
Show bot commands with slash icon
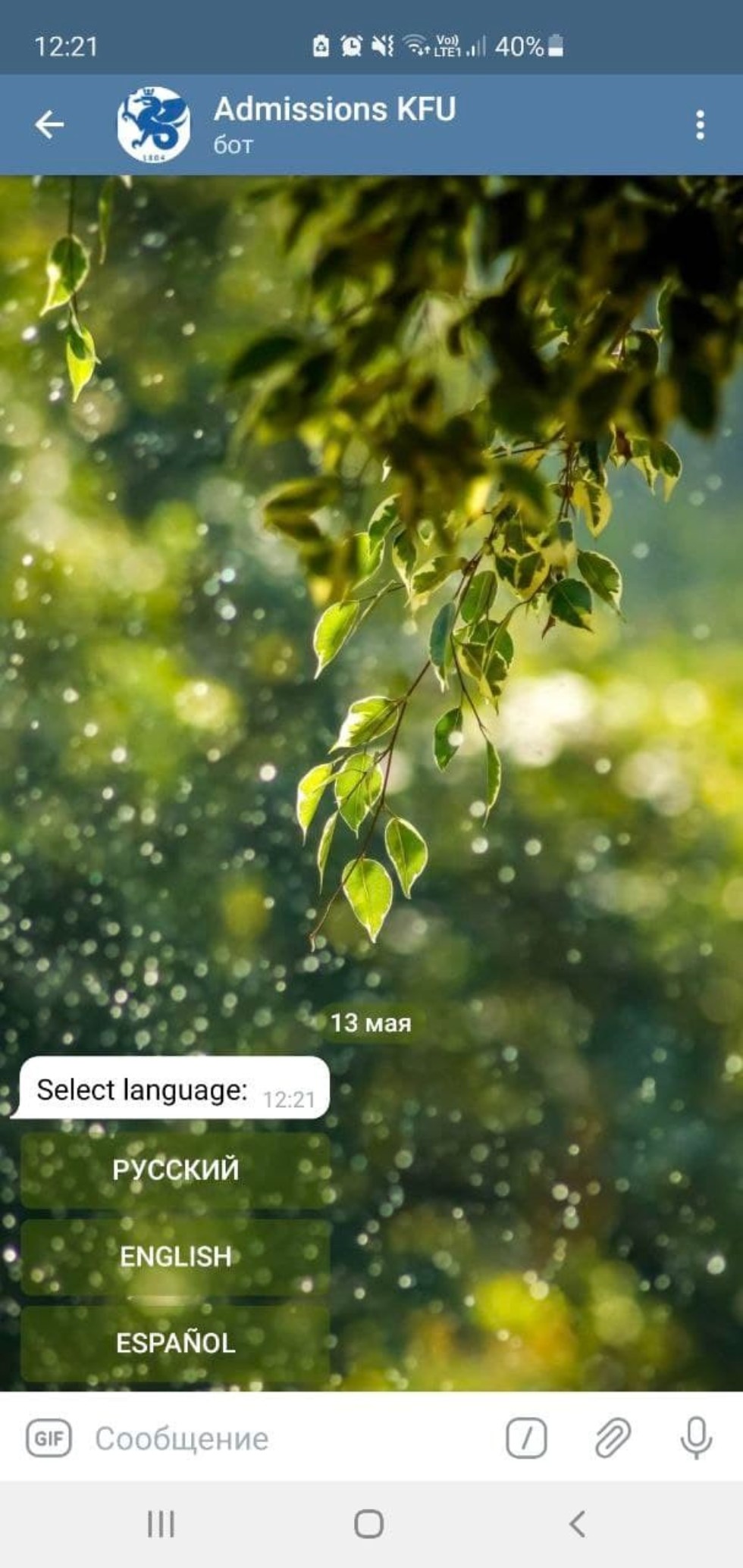(x=526, y=1438)
